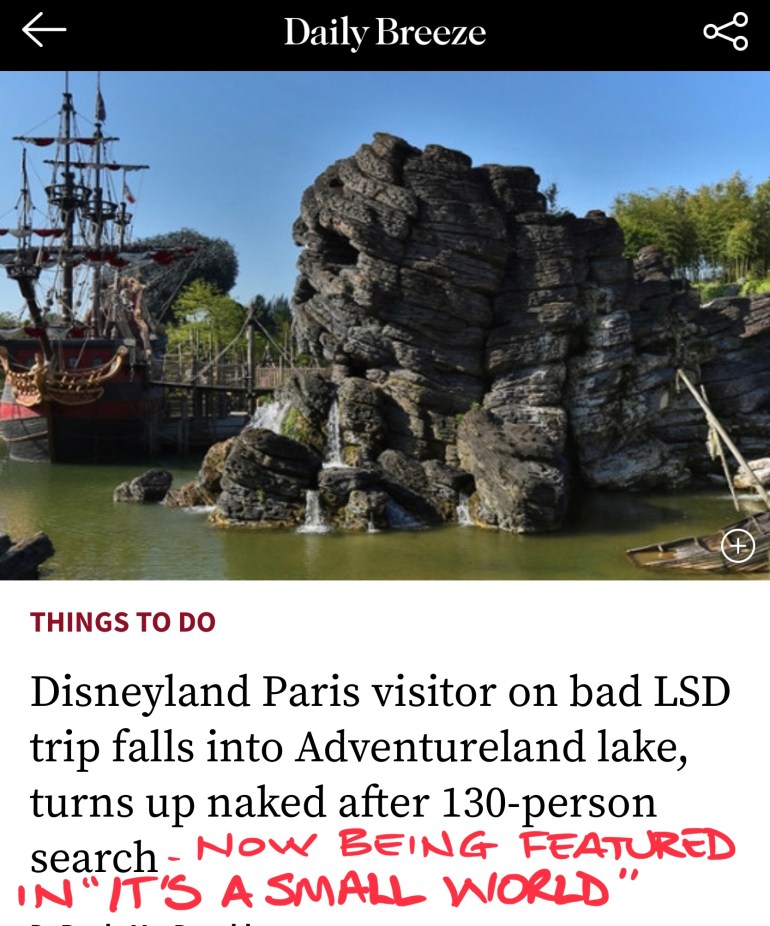Expand the article photo with plus icon
This screenshot has height=926, width=770.
[x=738, y=546]
